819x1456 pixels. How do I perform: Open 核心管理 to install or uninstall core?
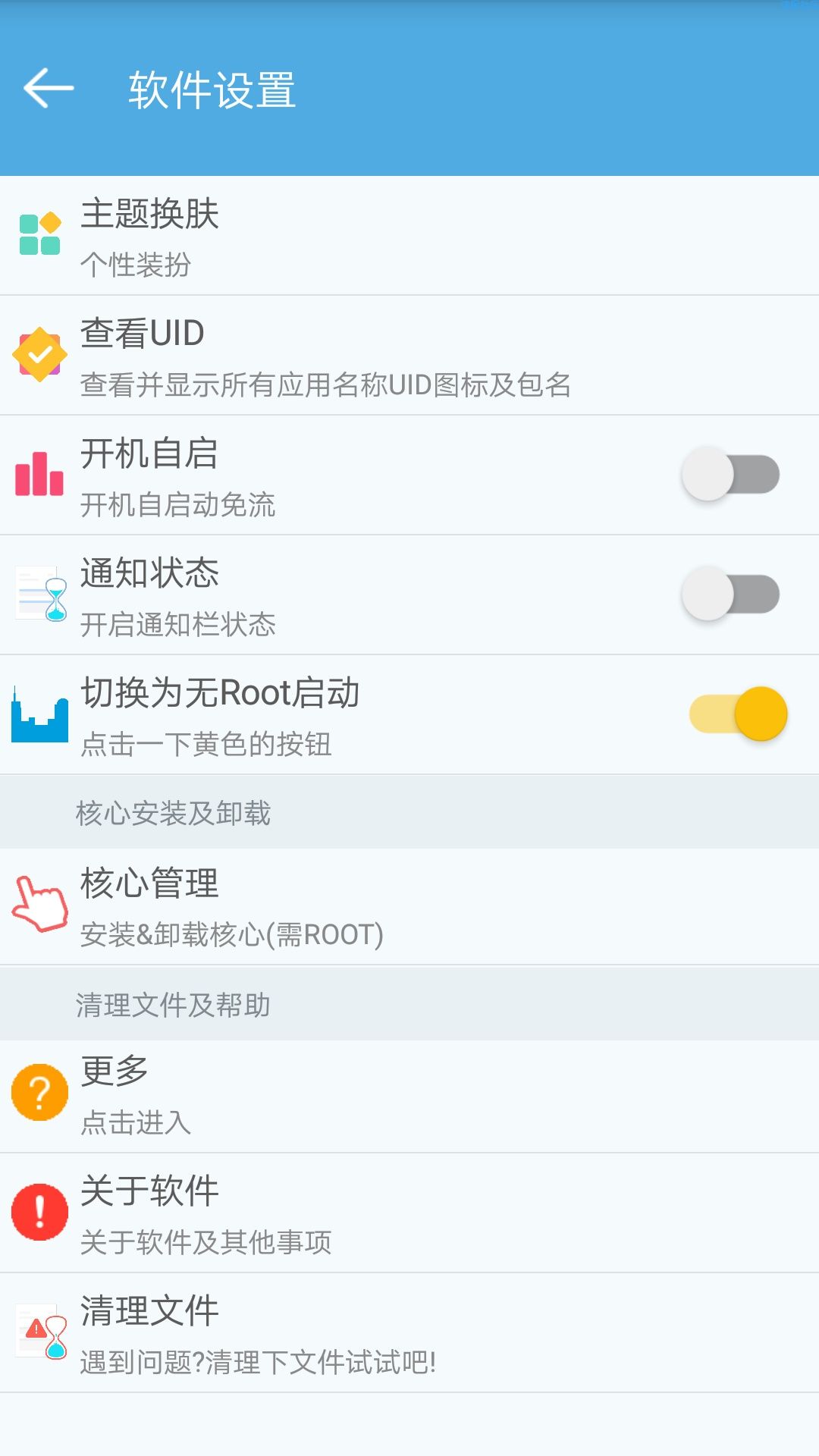(x=409, y=907)
